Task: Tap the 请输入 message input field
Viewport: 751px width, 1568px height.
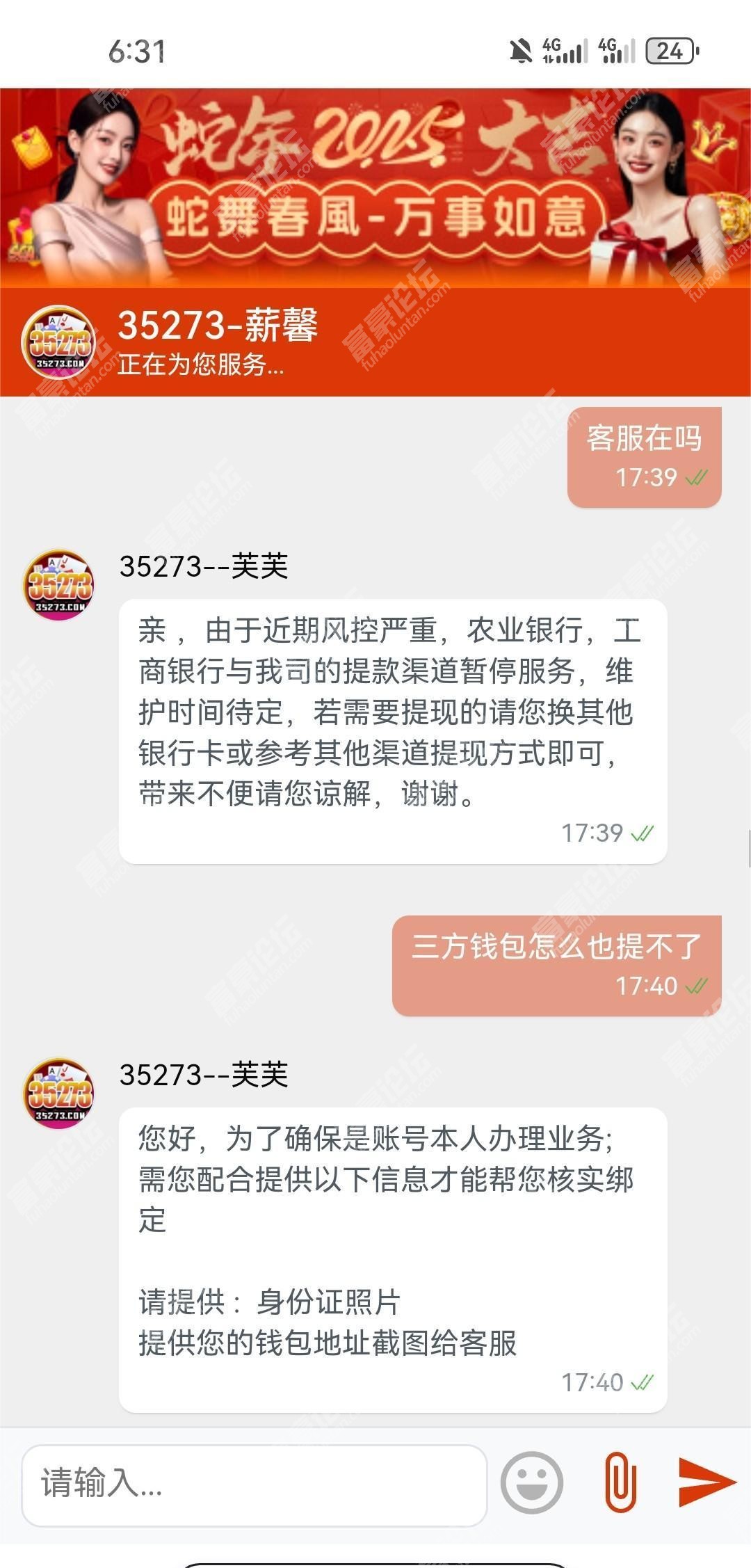Action: [x=254, y=1485]
